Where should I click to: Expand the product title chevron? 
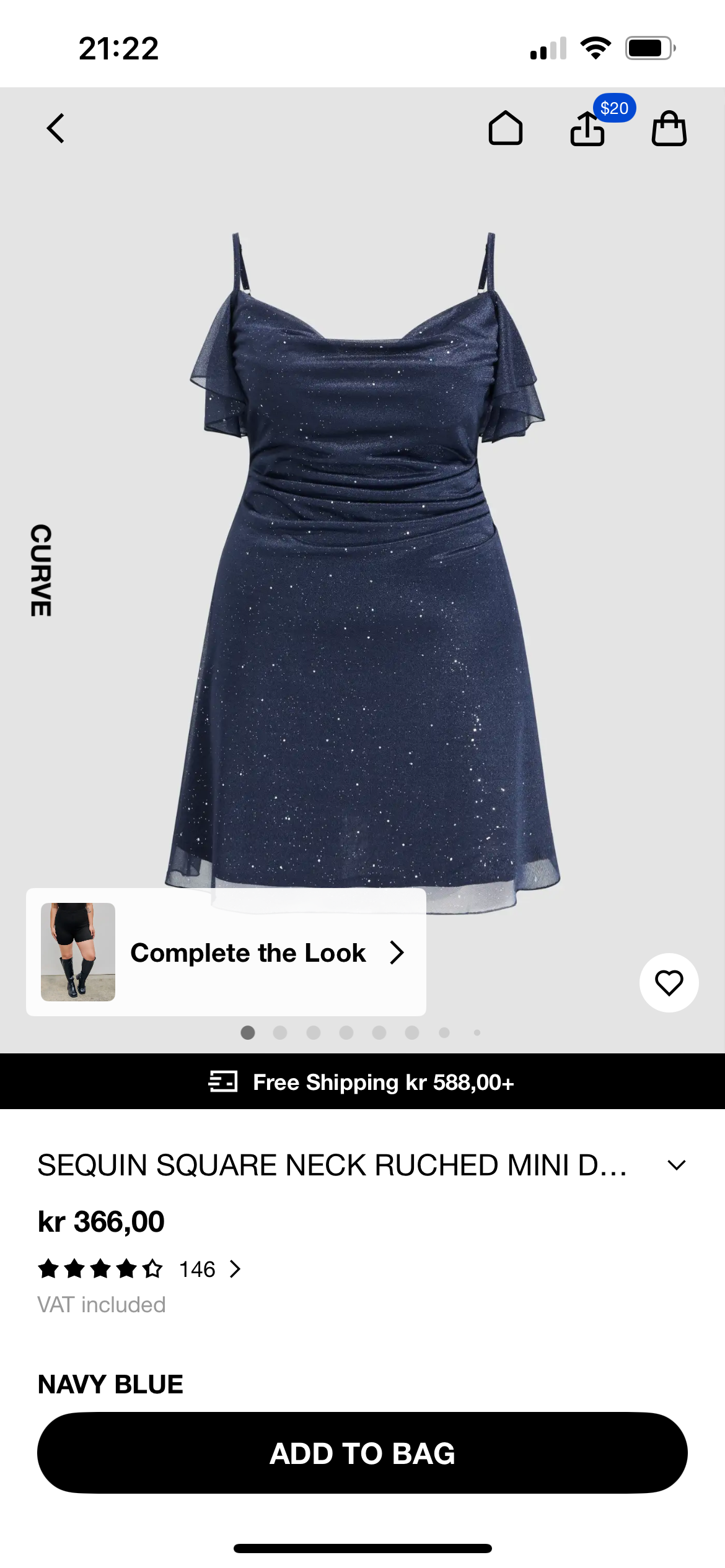(x=676, y=1165)
